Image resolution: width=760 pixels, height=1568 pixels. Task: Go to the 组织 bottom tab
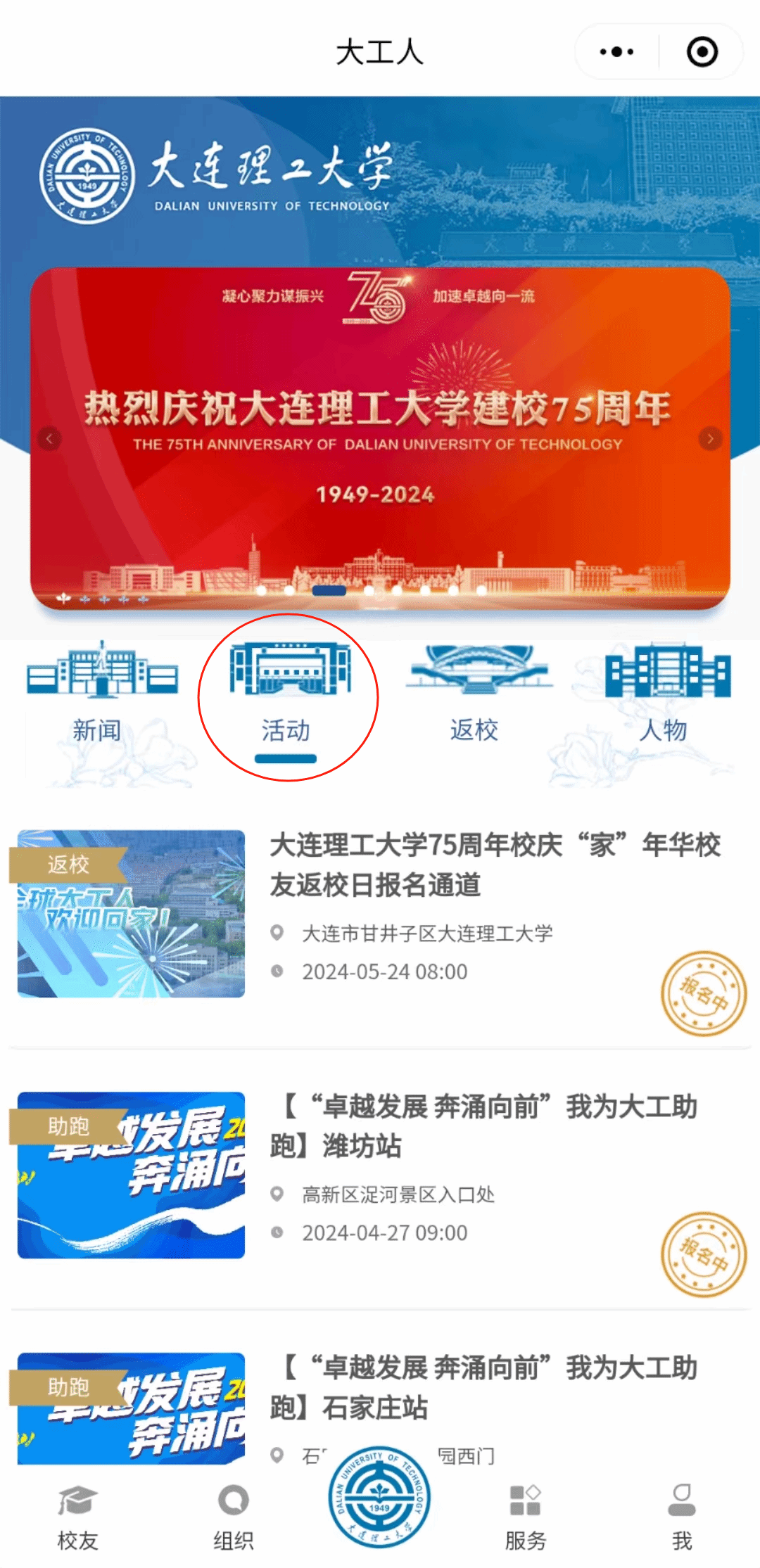tap(234, 1518)
